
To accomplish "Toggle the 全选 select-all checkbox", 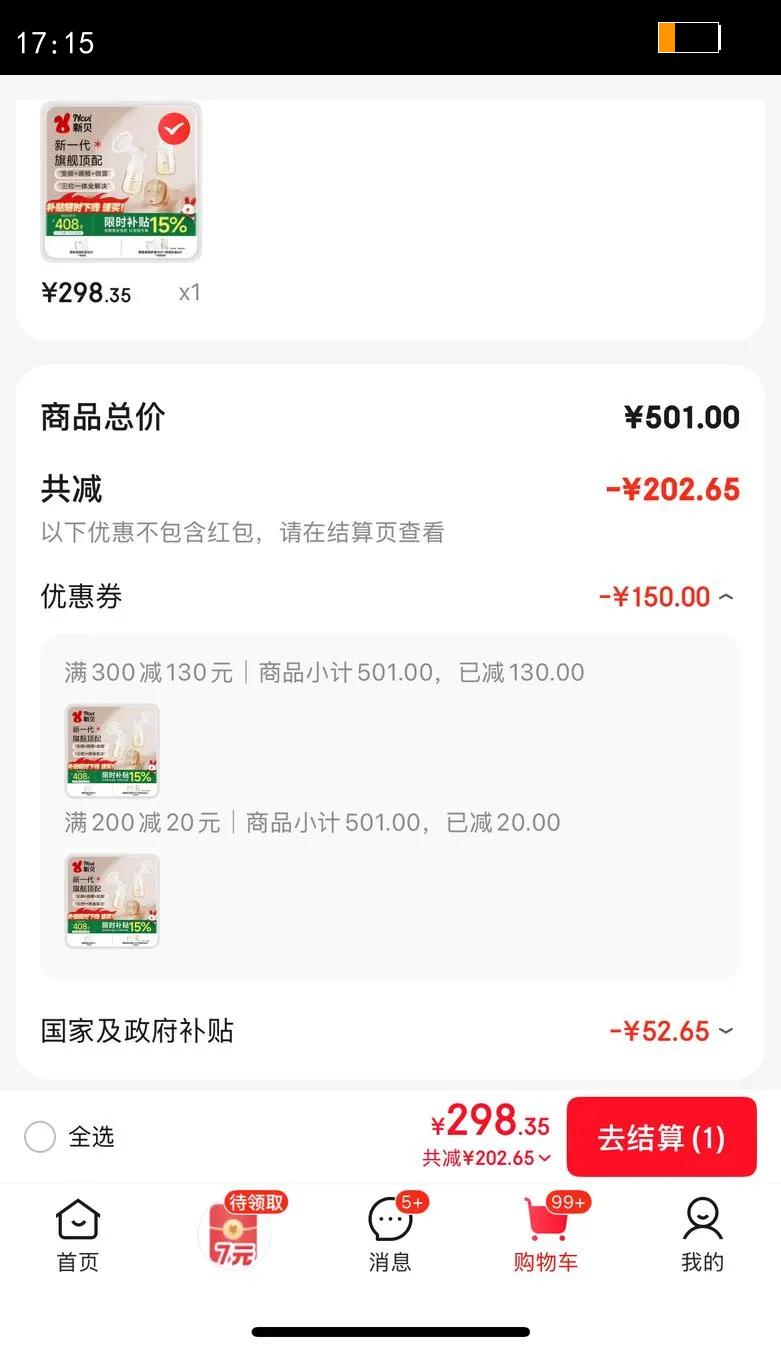I will [40, 1137].
